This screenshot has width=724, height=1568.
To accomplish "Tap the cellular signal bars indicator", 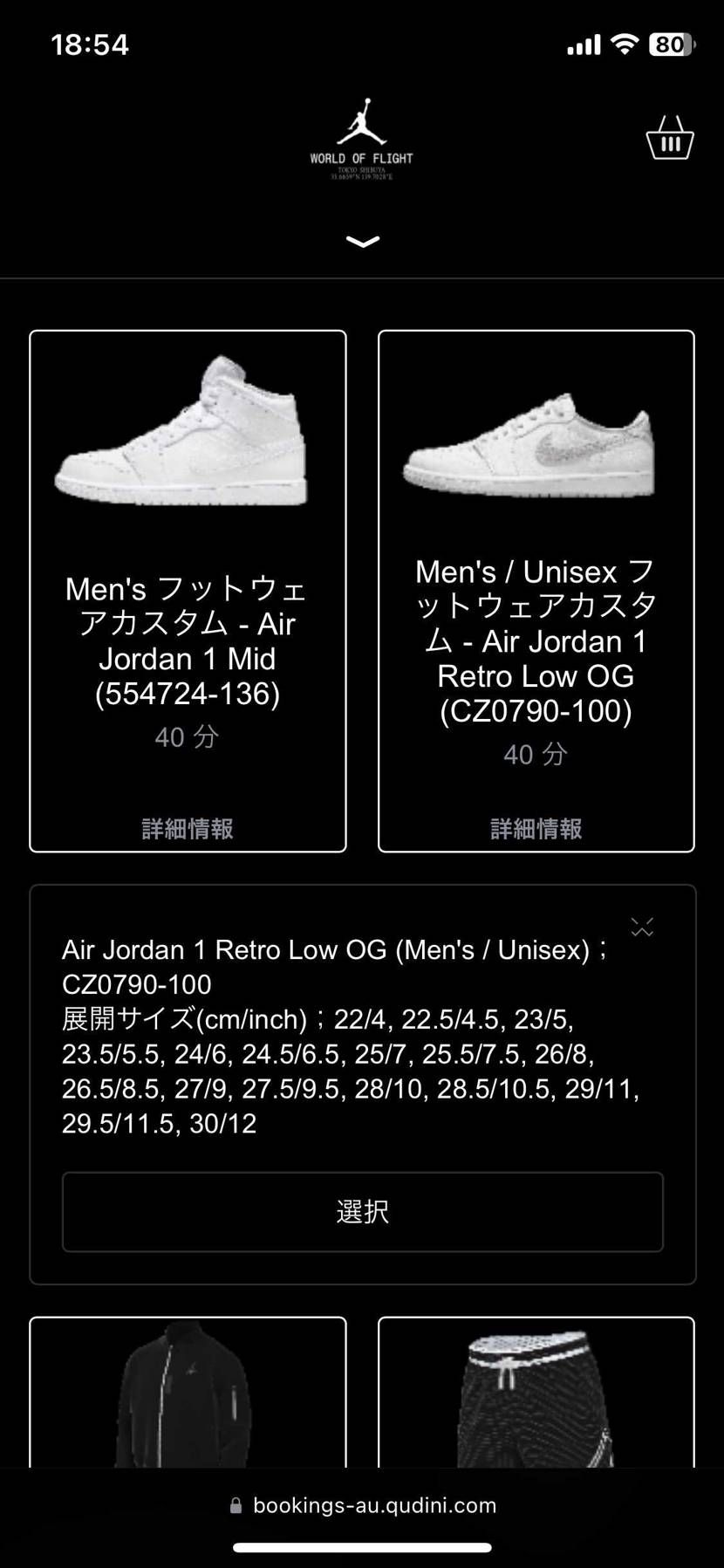I will pyautogui.click(x=583, y=44).
